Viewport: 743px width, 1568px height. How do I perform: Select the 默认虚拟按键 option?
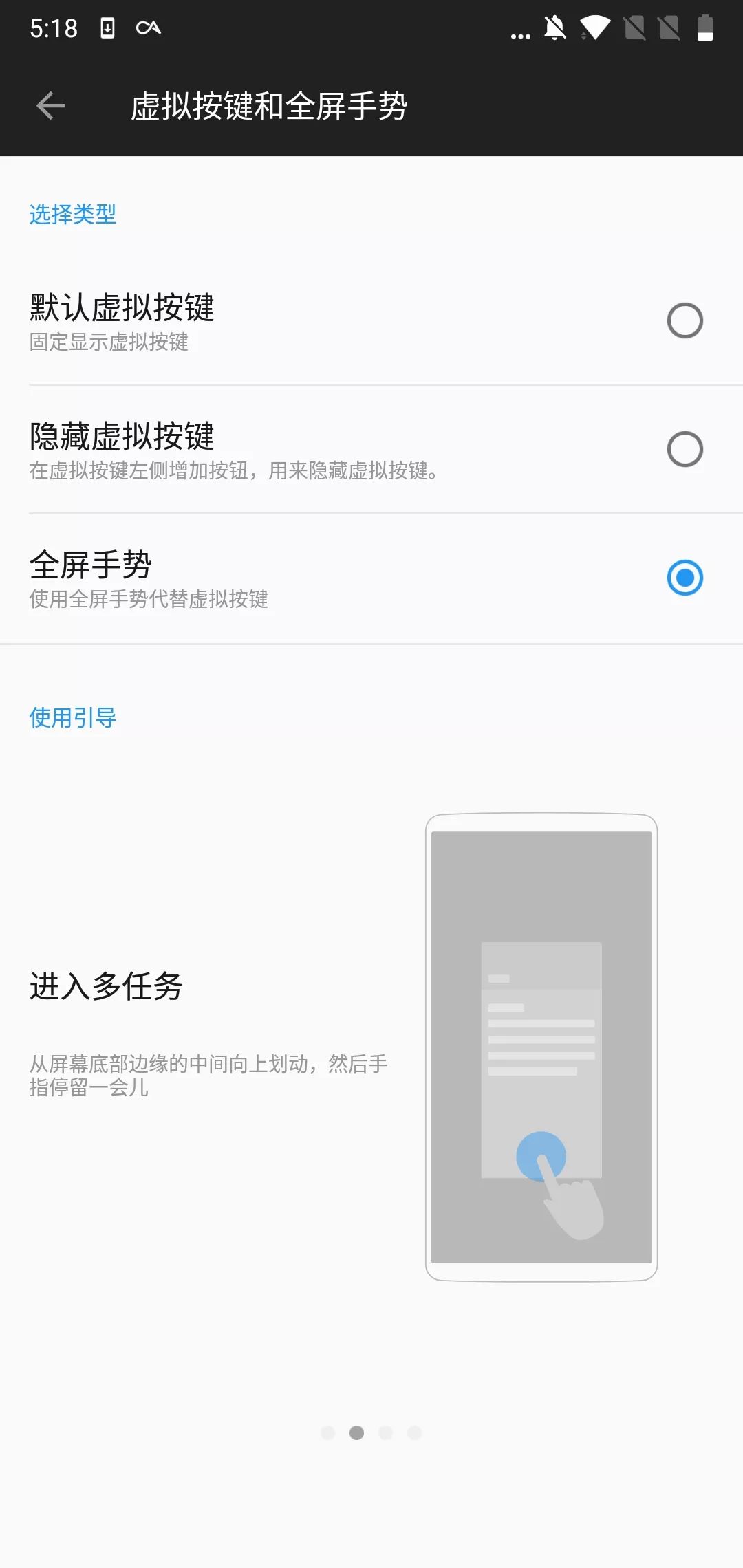pos(685,320)
